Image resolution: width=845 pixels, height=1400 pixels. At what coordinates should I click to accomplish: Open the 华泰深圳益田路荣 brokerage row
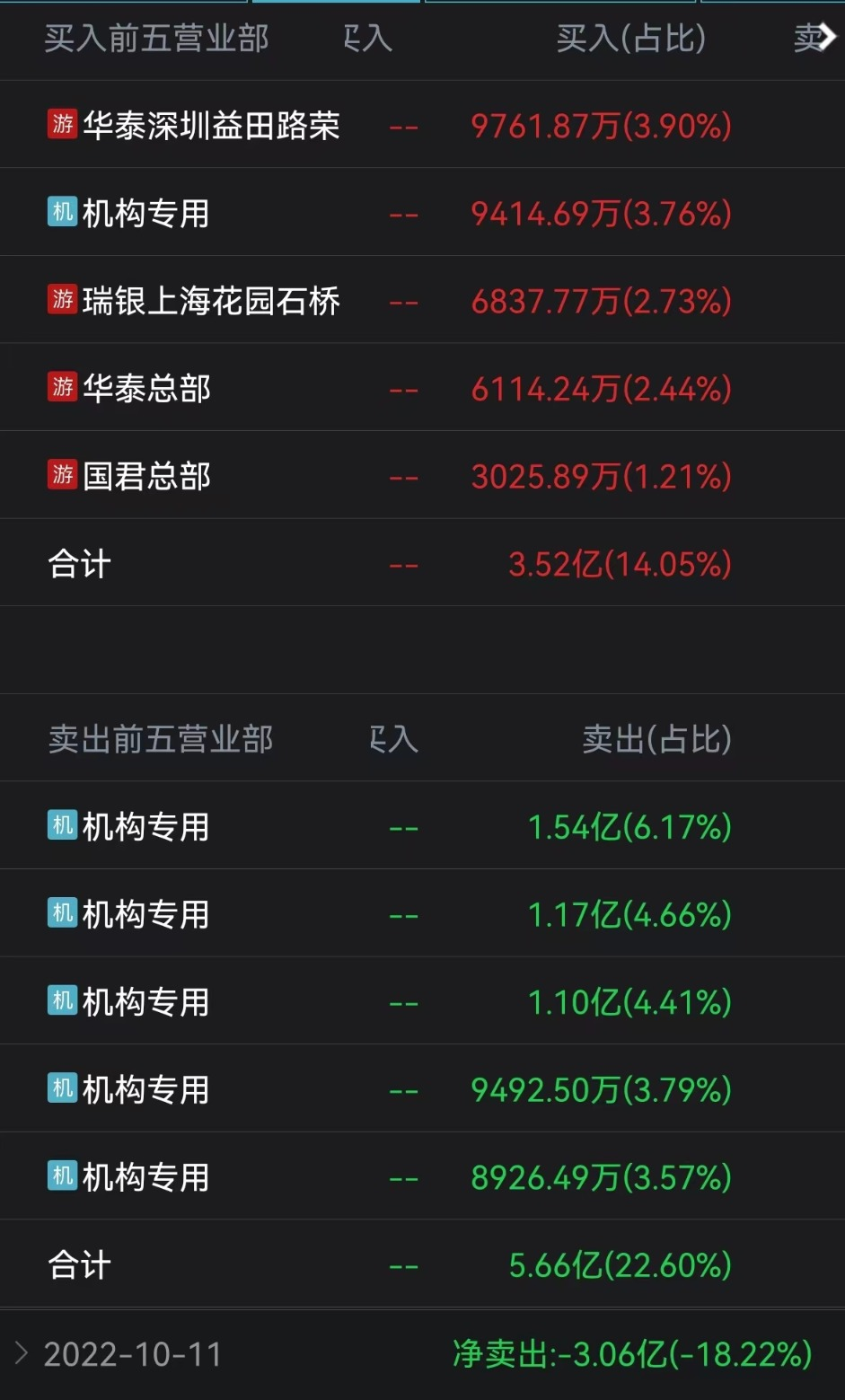click(x=211, y=126)
